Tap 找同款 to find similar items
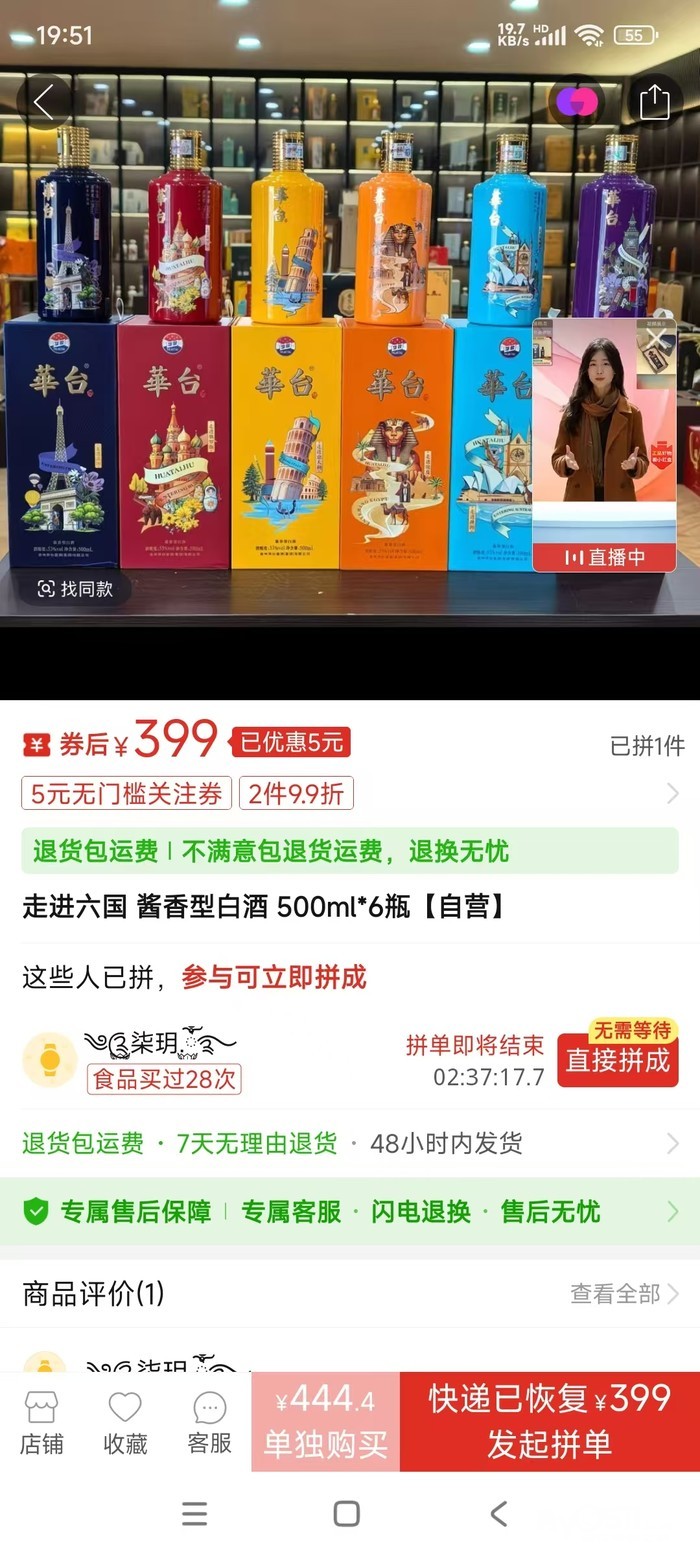700x1556 pixels. pyautogui.click(x=75, y=589)
